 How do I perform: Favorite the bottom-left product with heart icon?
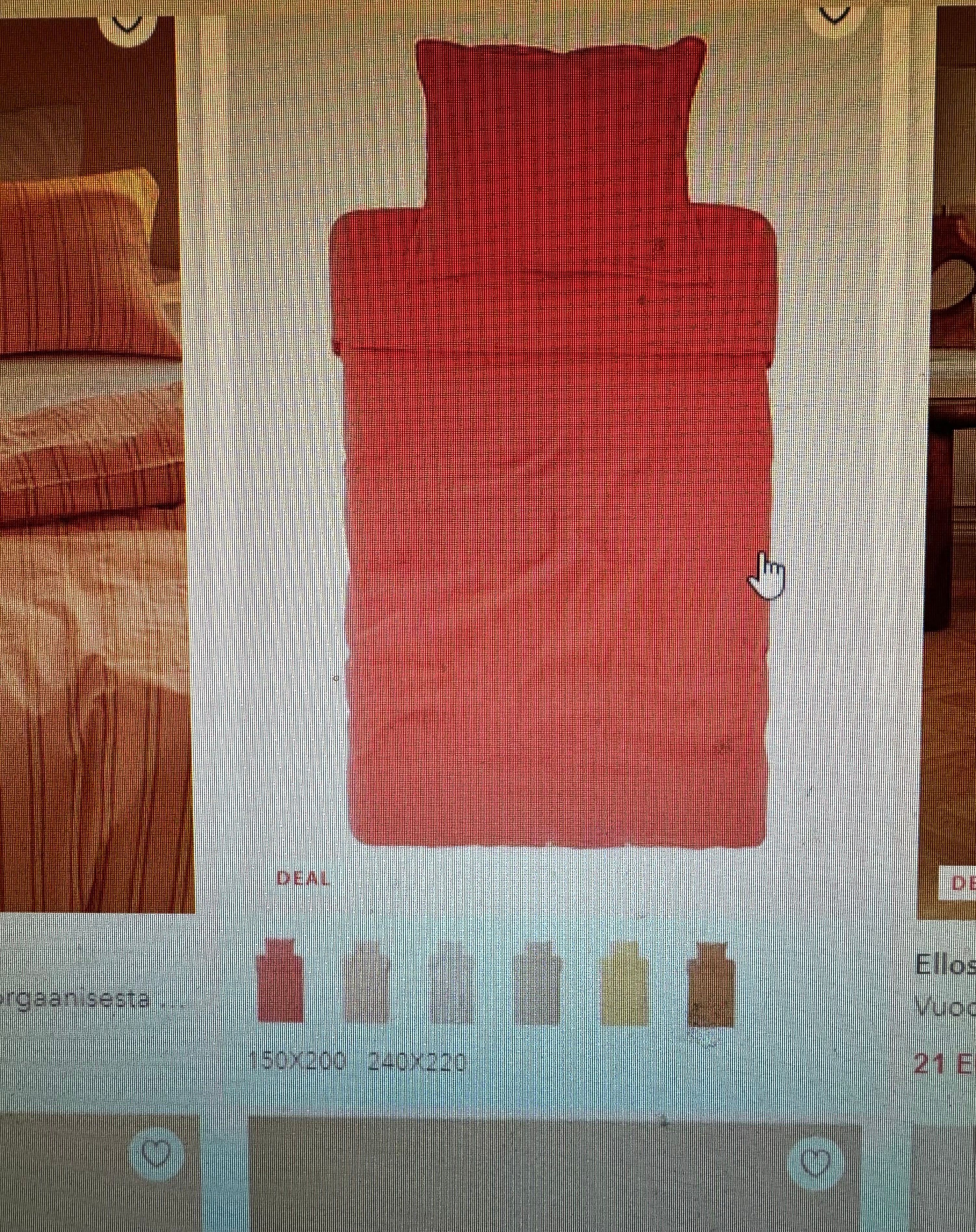point(156,1154)
